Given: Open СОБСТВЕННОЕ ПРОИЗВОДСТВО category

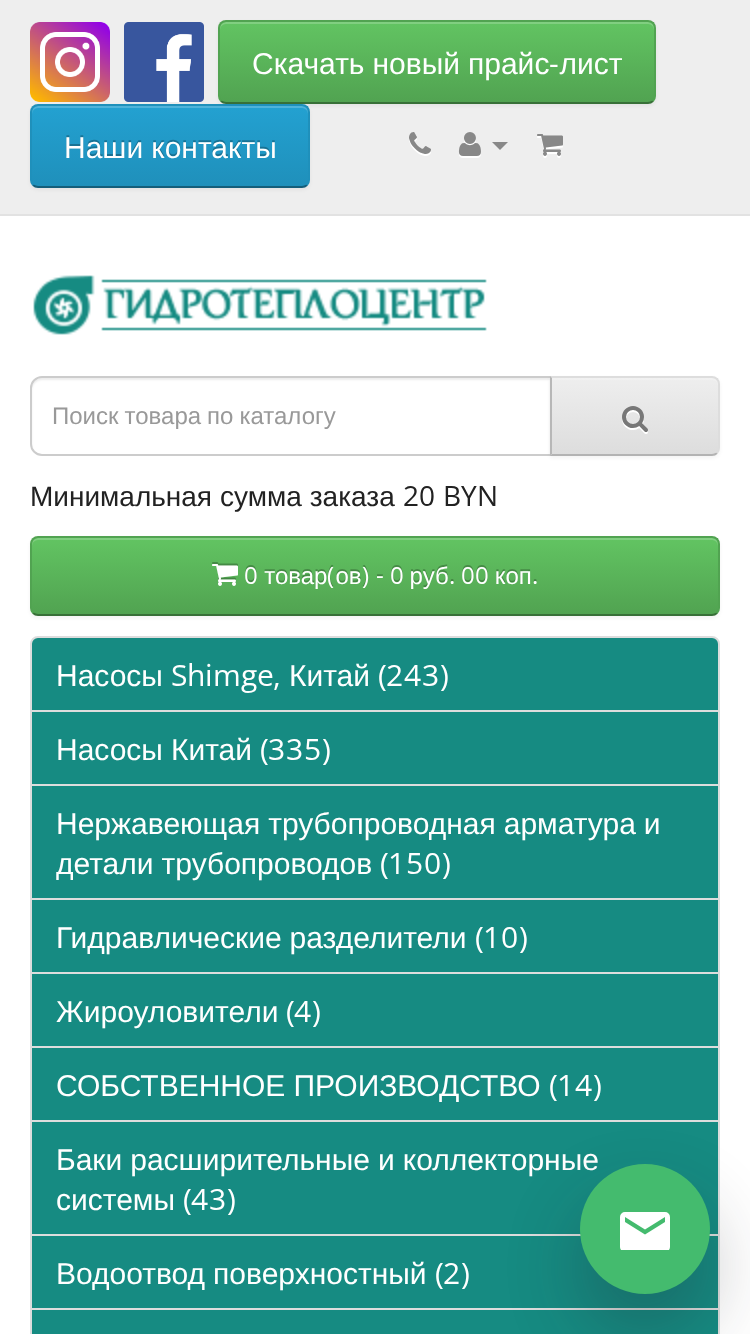Looking at the screenshot, I should pos(375,1085).
